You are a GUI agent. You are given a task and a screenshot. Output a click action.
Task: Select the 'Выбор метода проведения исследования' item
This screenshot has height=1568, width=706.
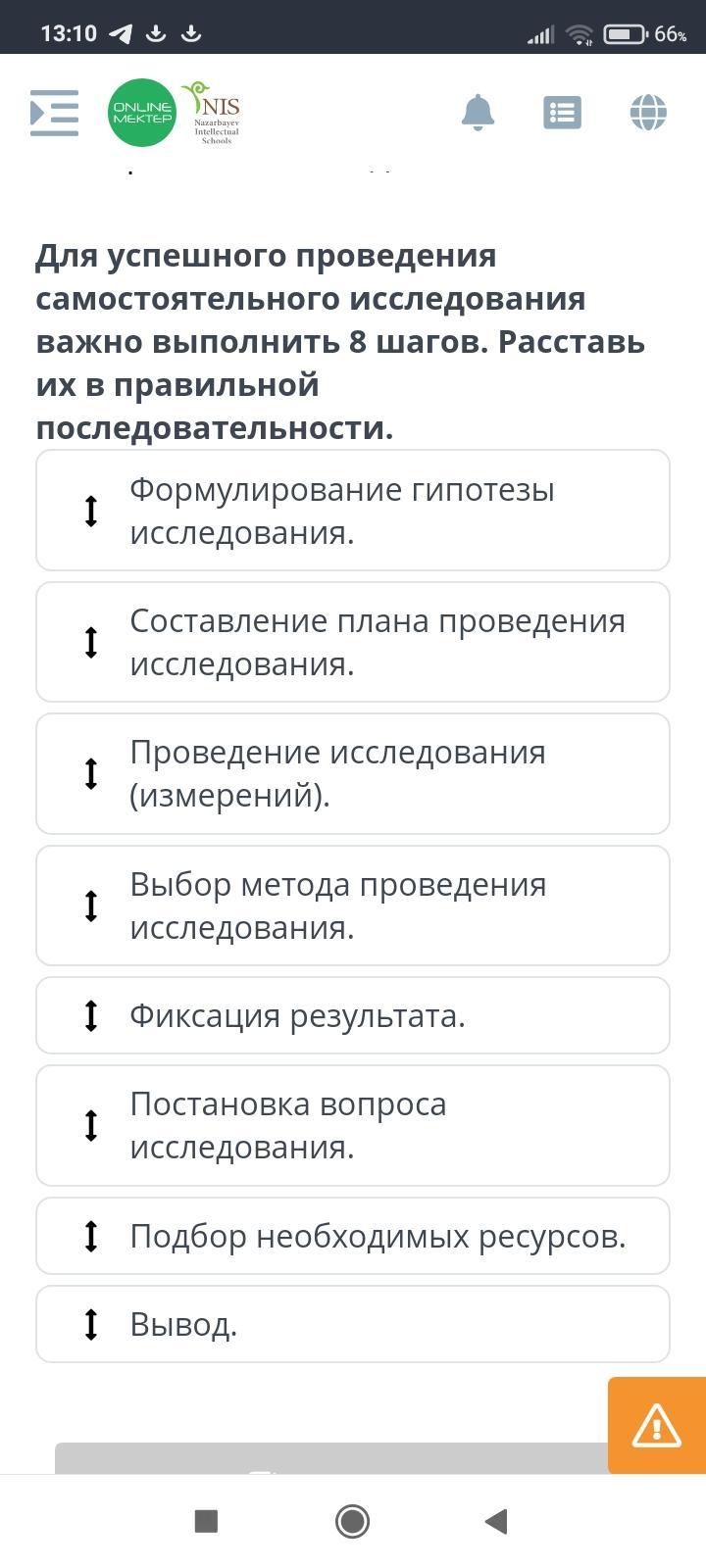(353, 906)
